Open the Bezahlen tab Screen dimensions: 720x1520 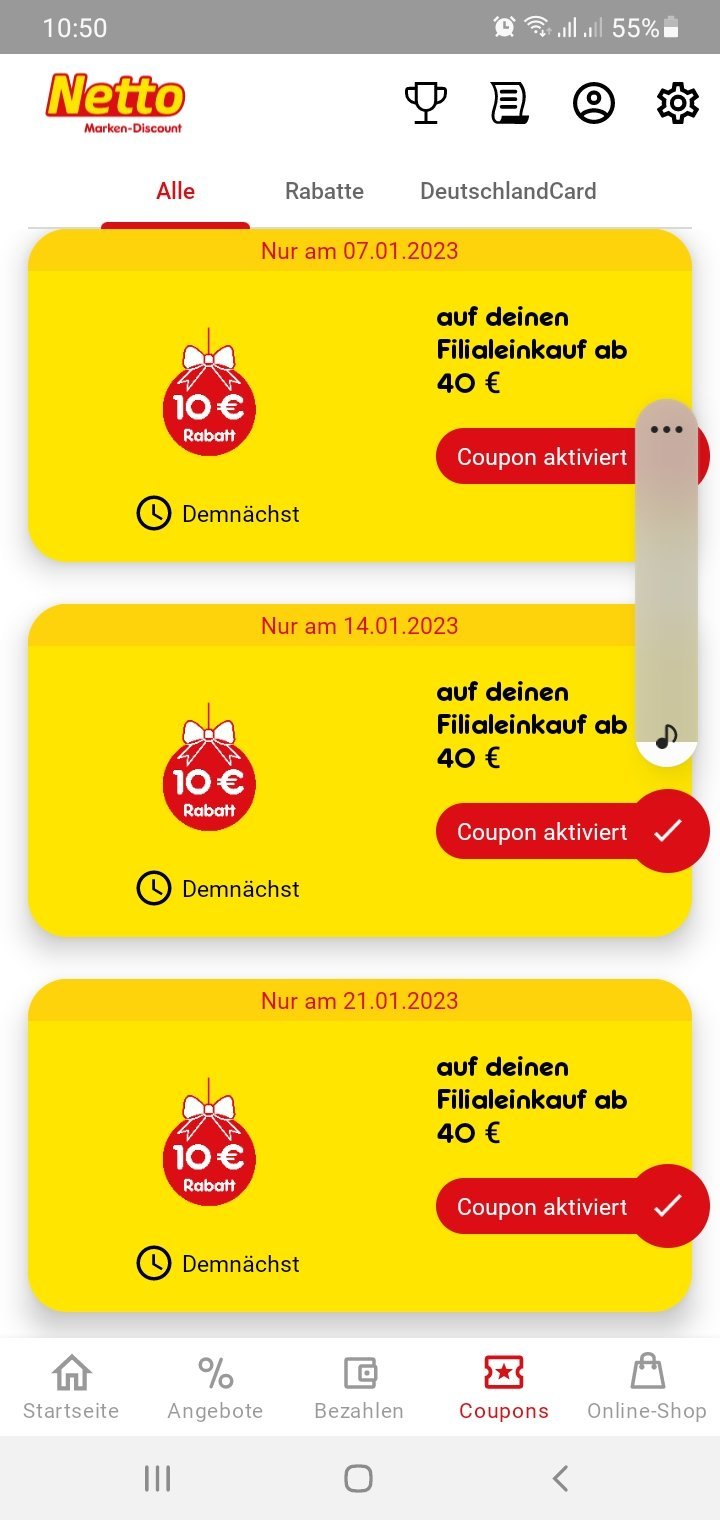point(359,1388)
